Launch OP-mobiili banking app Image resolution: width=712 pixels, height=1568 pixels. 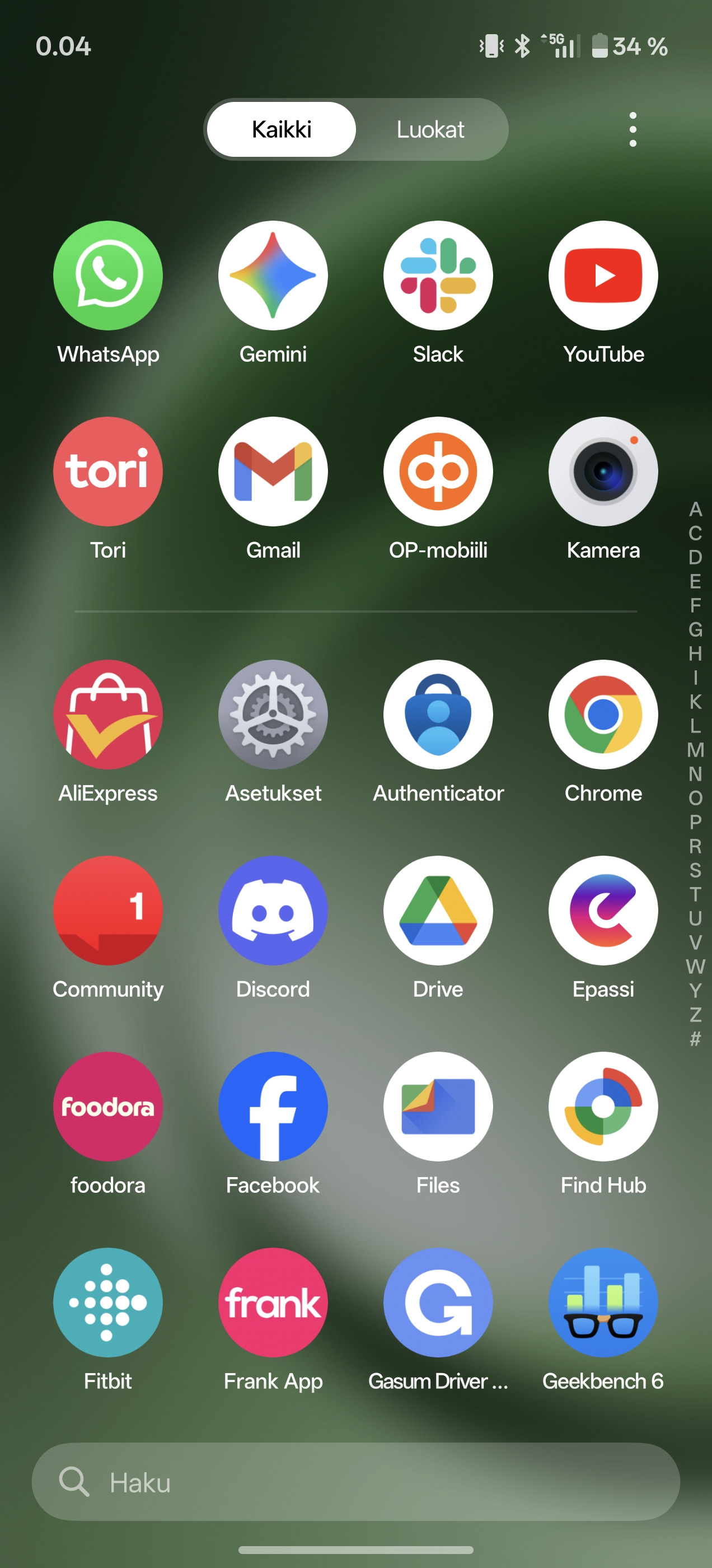click(438, 471)
